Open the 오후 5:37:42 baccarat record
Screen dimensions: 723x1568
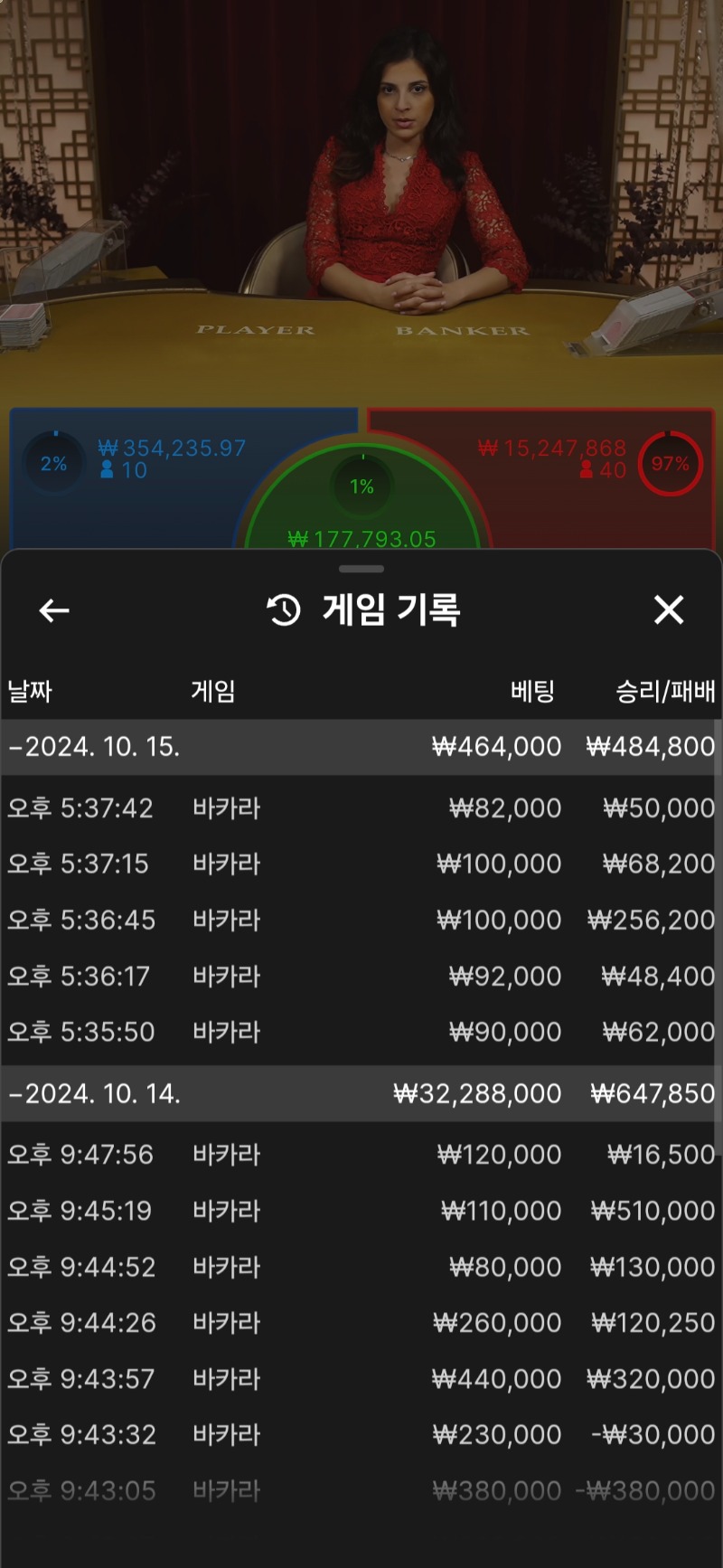(x=360, y=808)
